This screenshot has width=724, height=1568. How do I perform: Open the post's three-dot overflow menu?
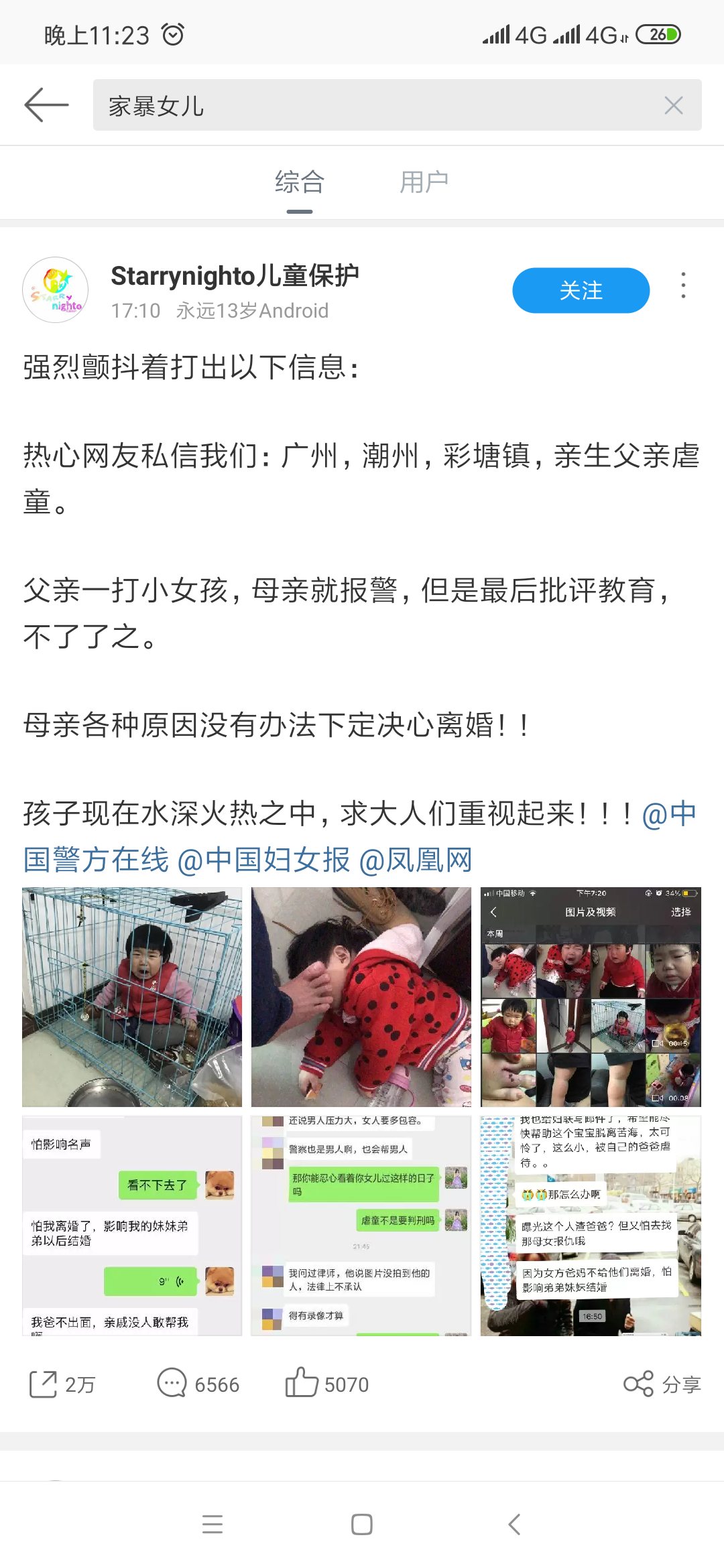[682, 285]
